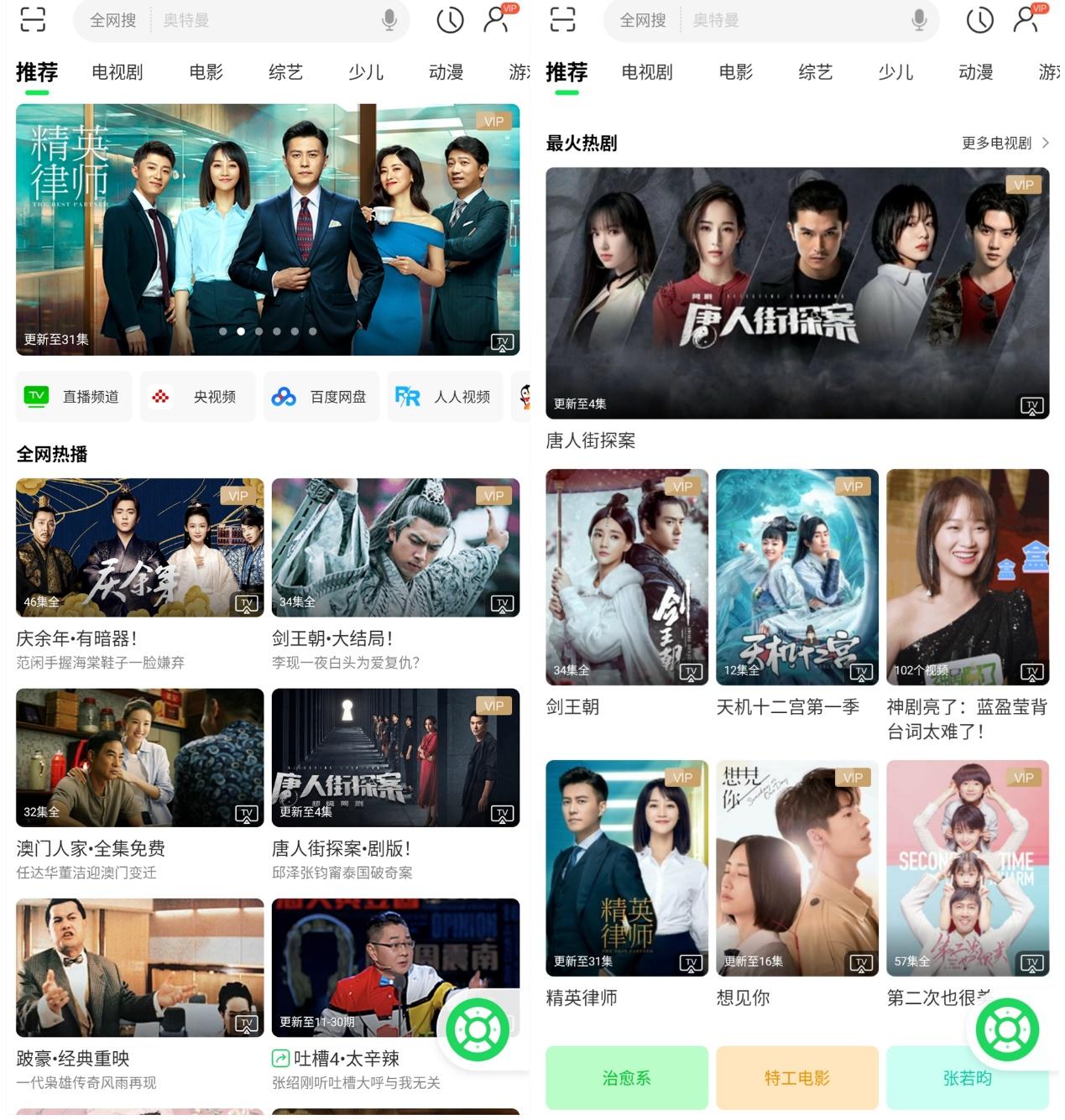
Task: Open the 庆余年·有暗器 video card
Action: (139, 548)
